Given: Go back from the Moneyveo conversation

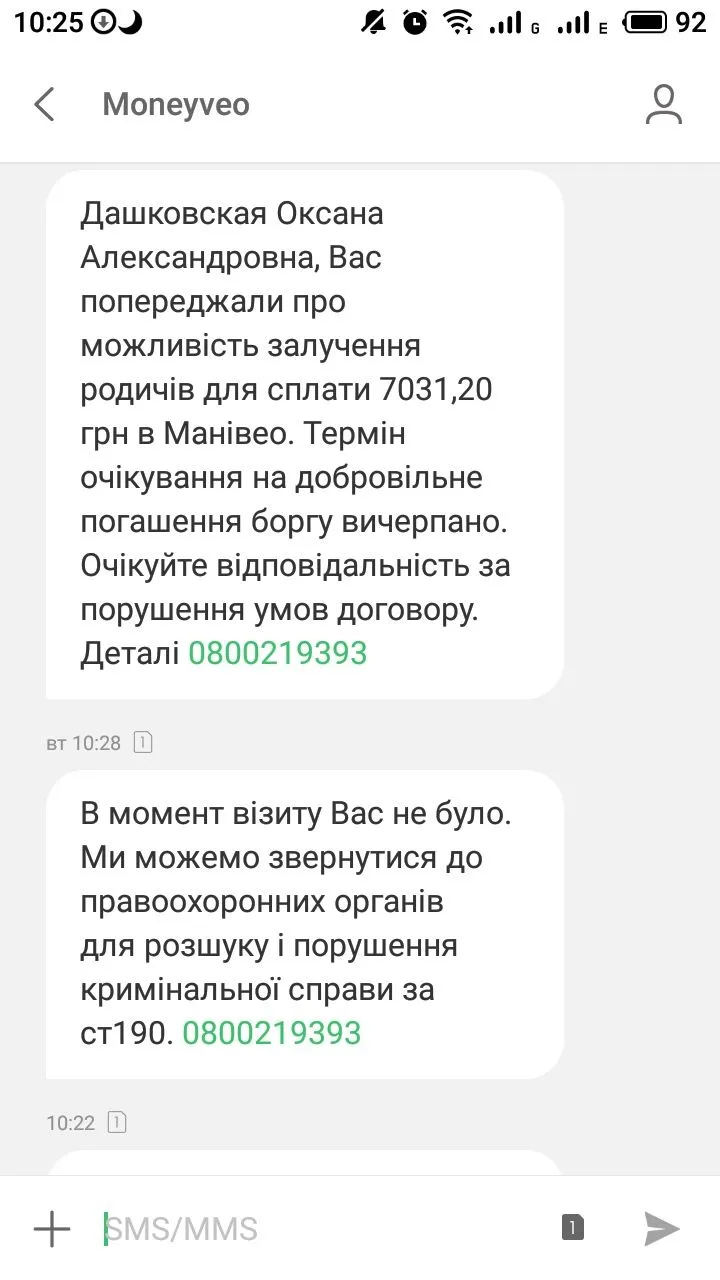Looking at the screenshot, I should 45,104.
